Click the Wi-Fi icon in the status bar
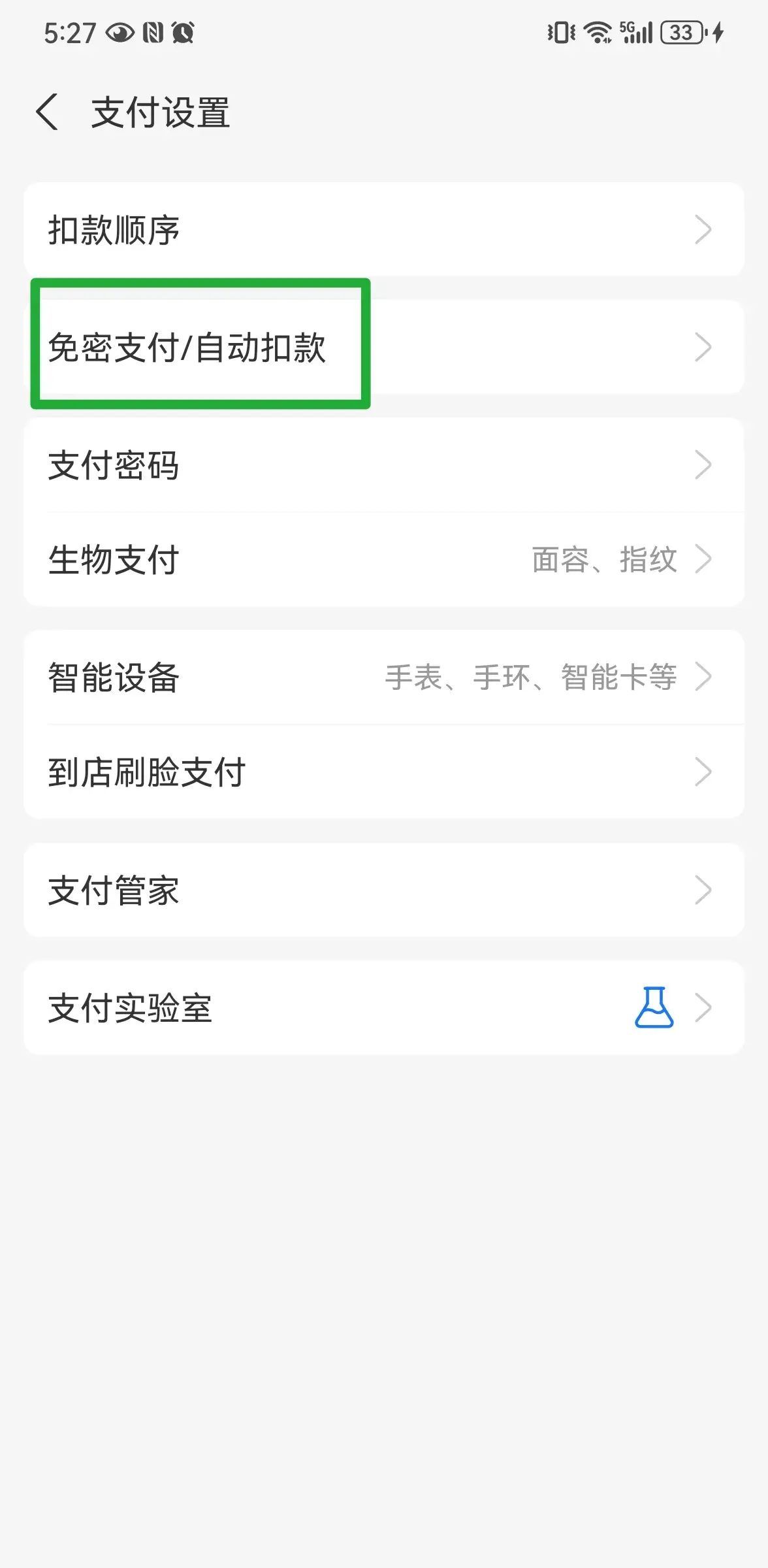768x1568 pixels. tap(596, 31)
